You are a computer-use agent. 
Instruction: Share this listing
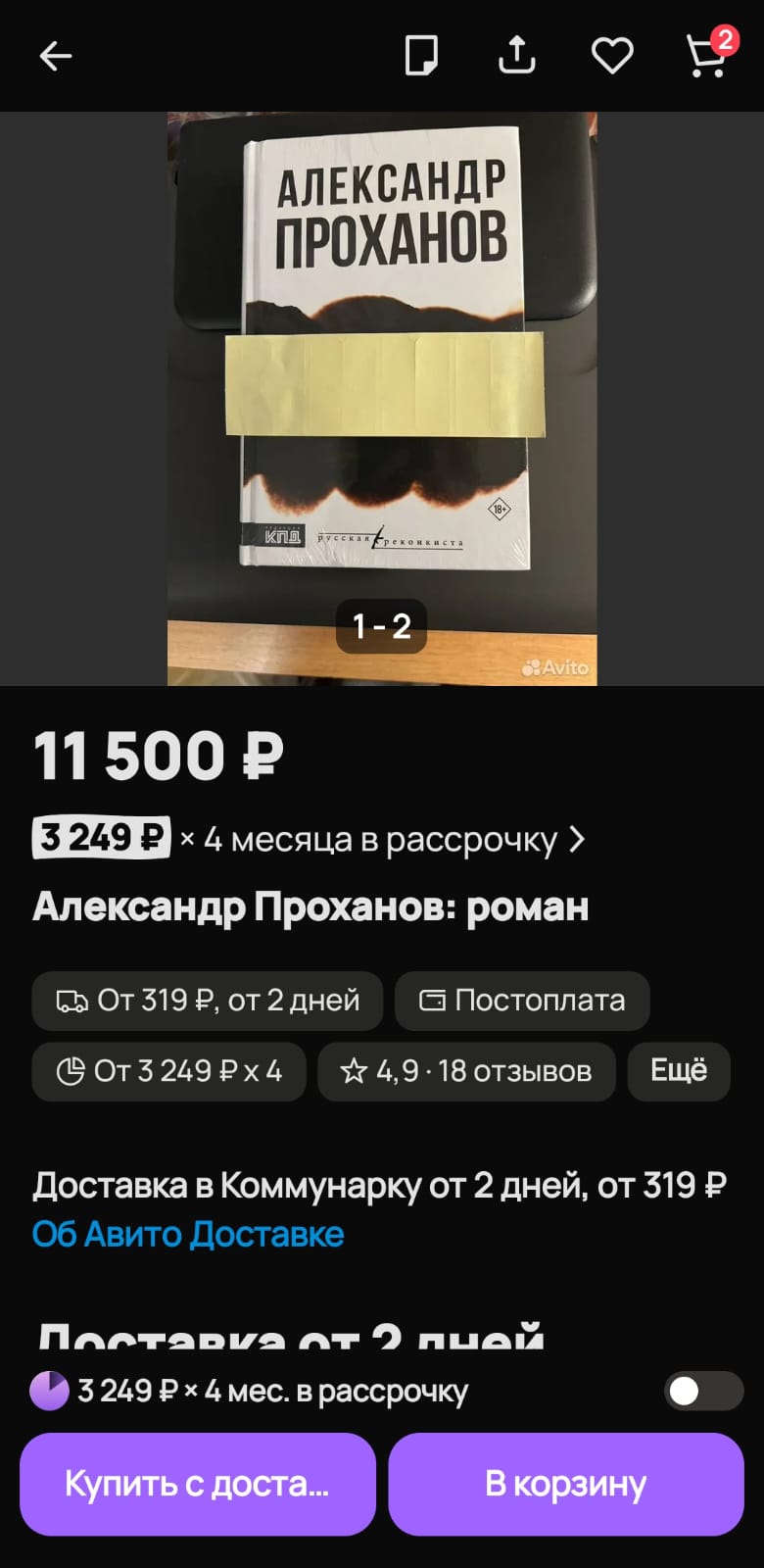click(x=516, y=56)
